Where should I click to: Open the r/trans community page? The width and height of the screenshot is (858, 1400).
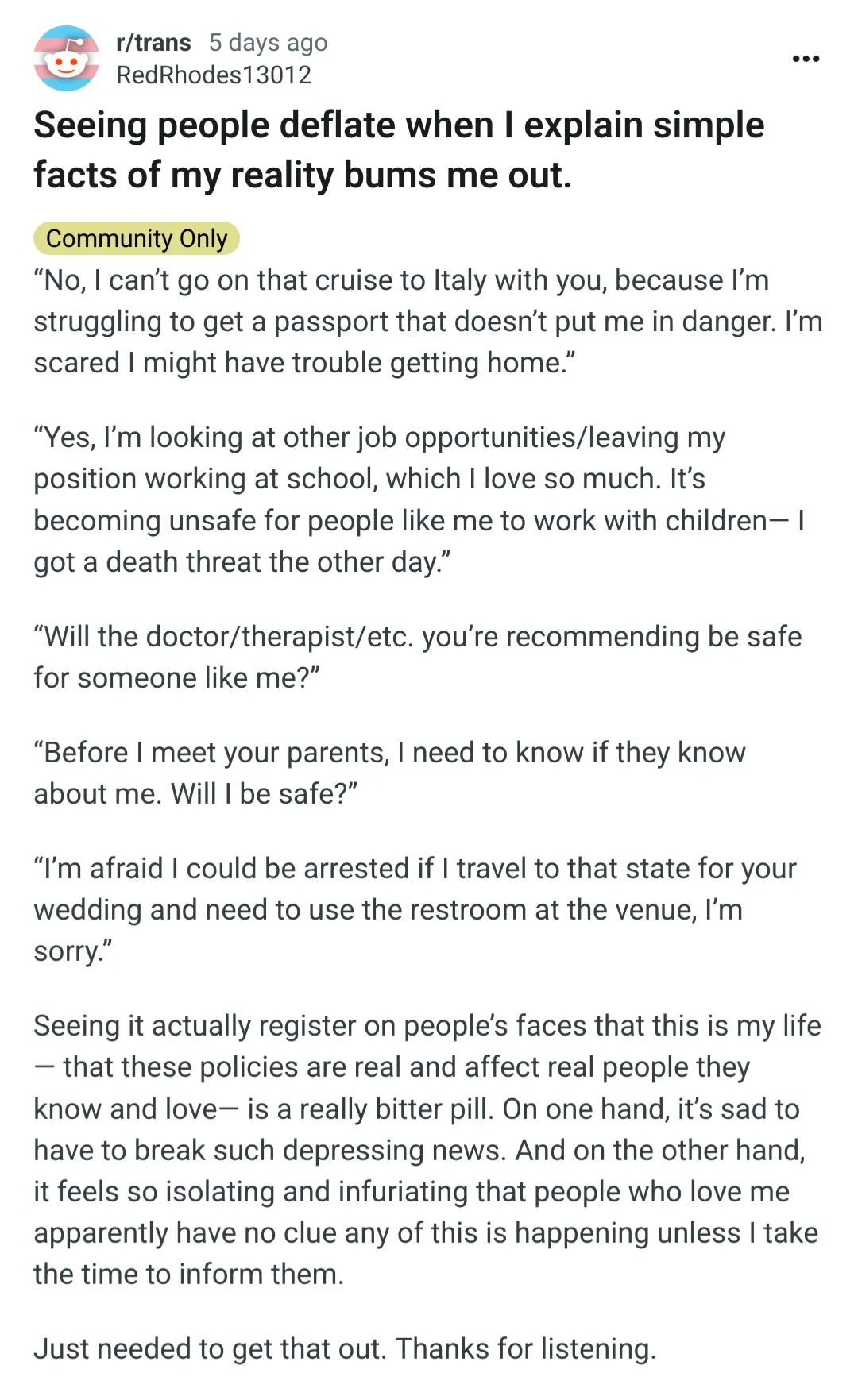click(153, 42)
